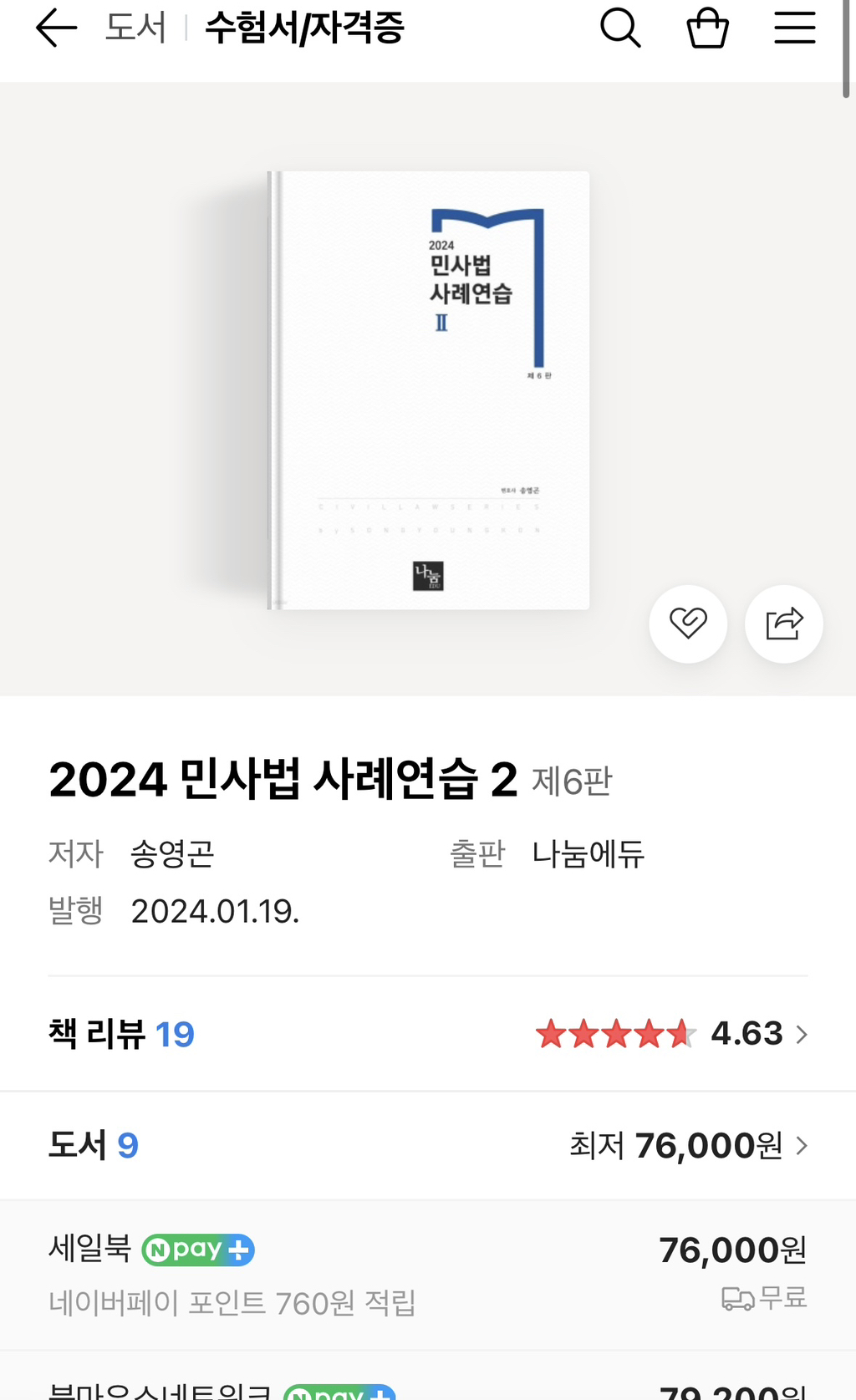Go back using the back arrow
This screenshot has width=856, height=1400.
pyautogui.click(x=56, y=28)
